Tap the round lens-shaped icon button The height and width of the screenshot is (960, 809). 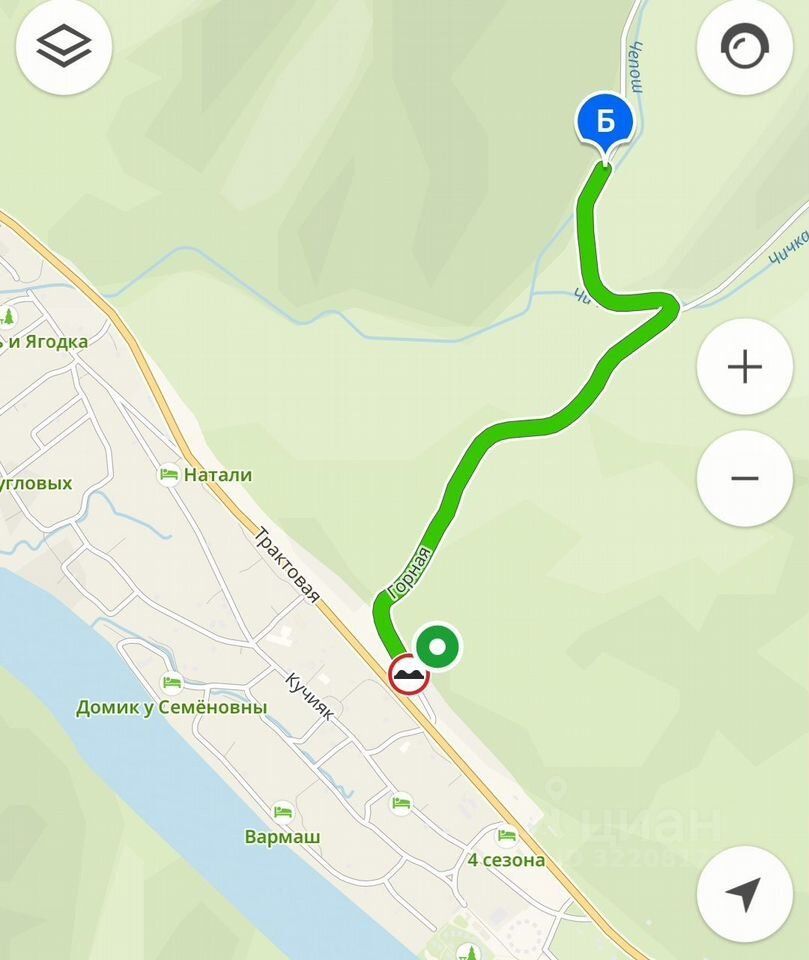(x=744, y=47)
